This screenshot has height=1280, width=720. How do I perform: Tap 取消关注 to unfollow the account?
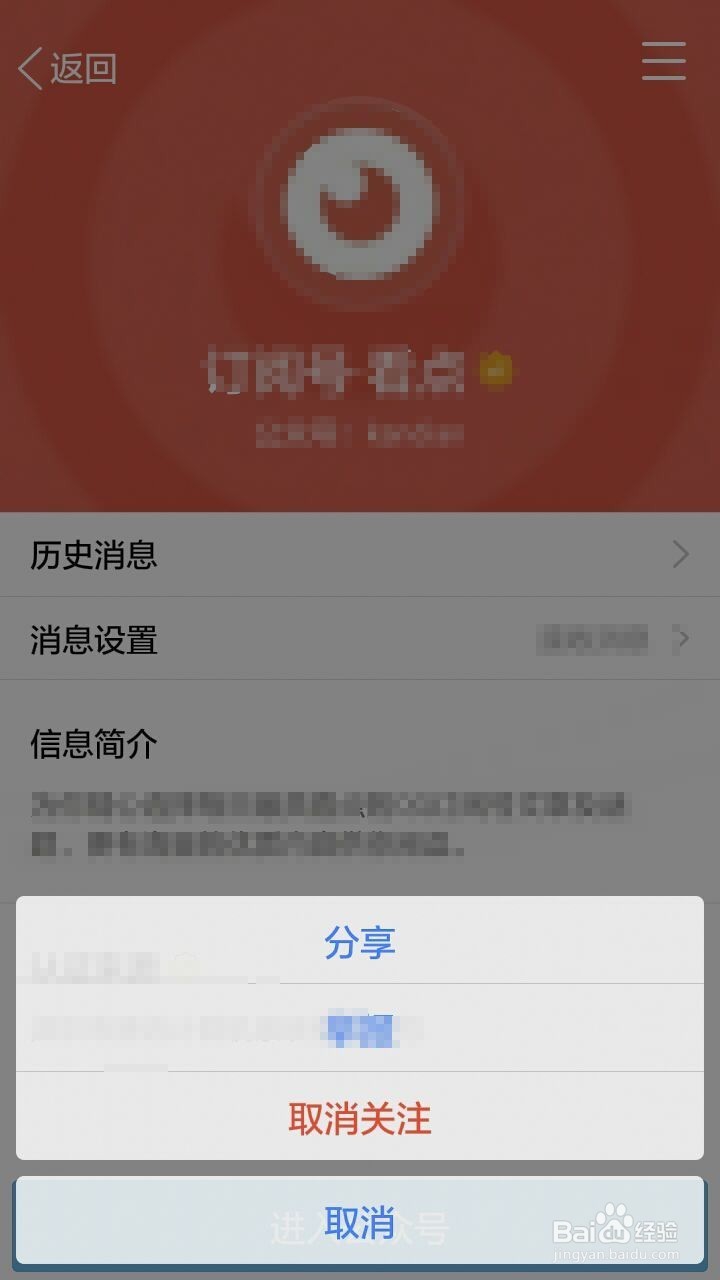[360, 1119]
